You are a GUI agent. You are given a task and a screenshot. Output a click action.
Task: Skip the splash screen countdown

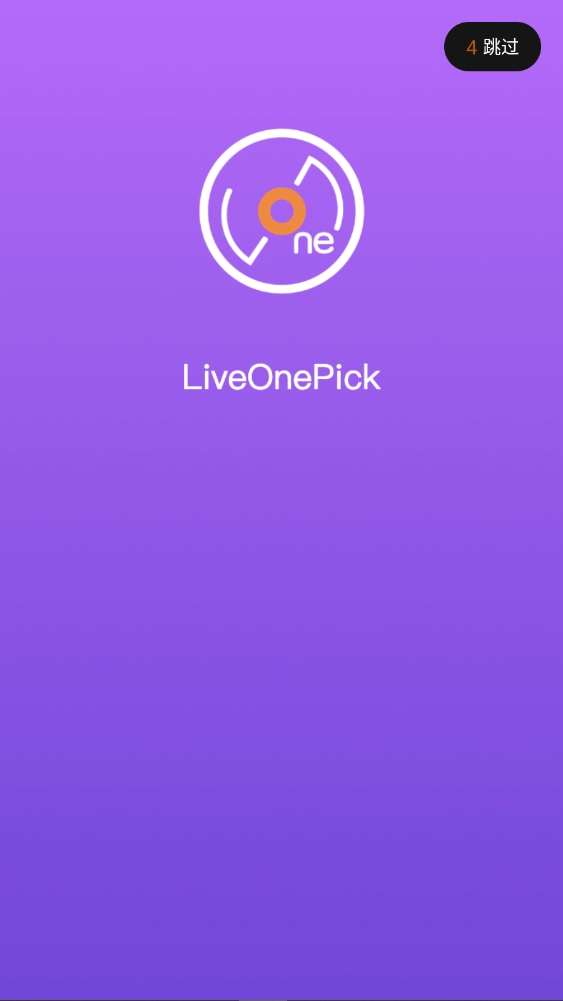click(x=492, y=47)
